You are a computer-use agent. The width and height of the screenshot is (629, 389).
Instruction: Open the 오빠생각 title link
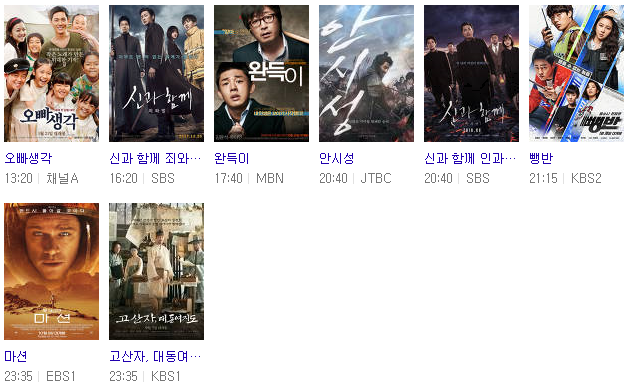click(x=28, y=158)
